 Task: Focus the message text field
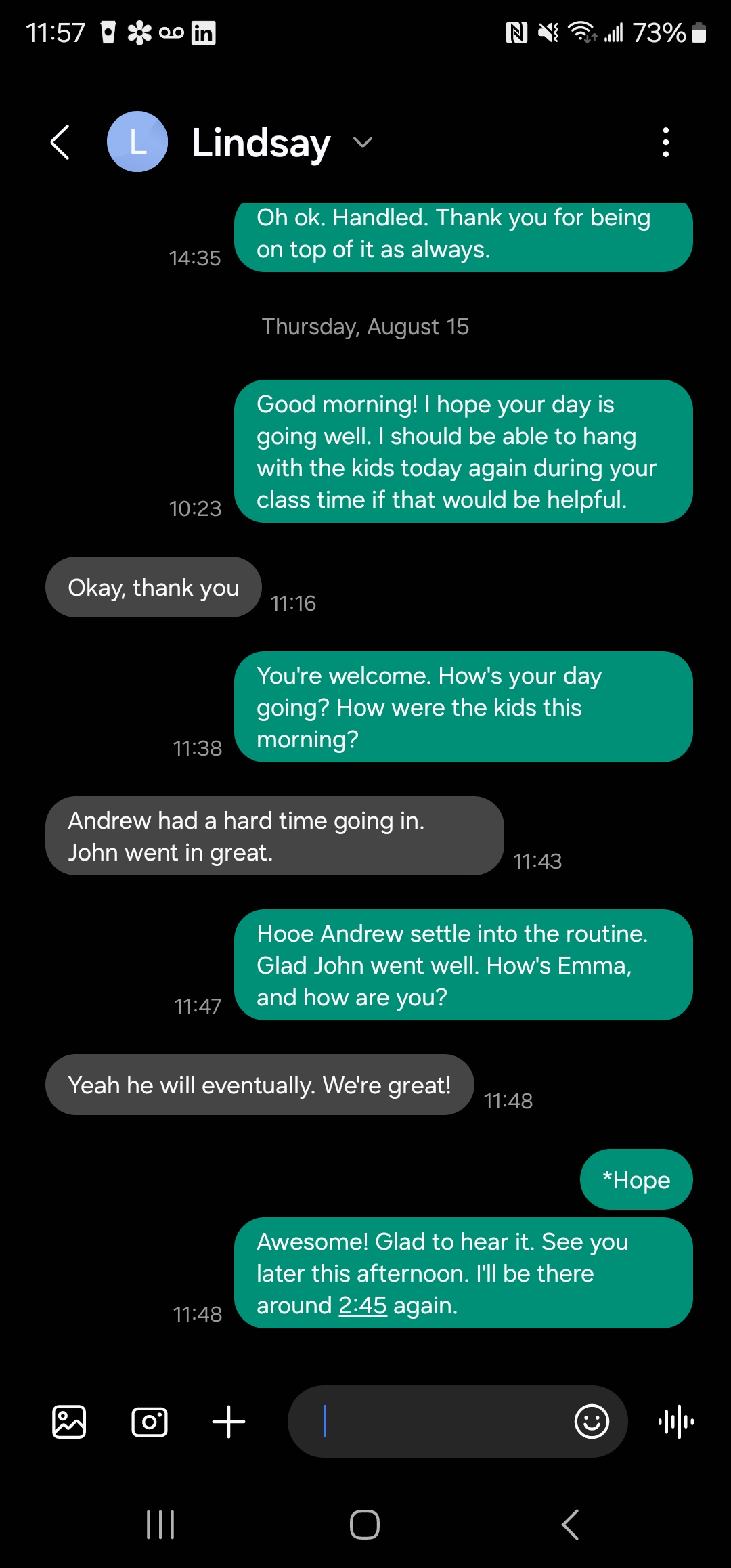pyautogui.click(x=433, y=1422)
